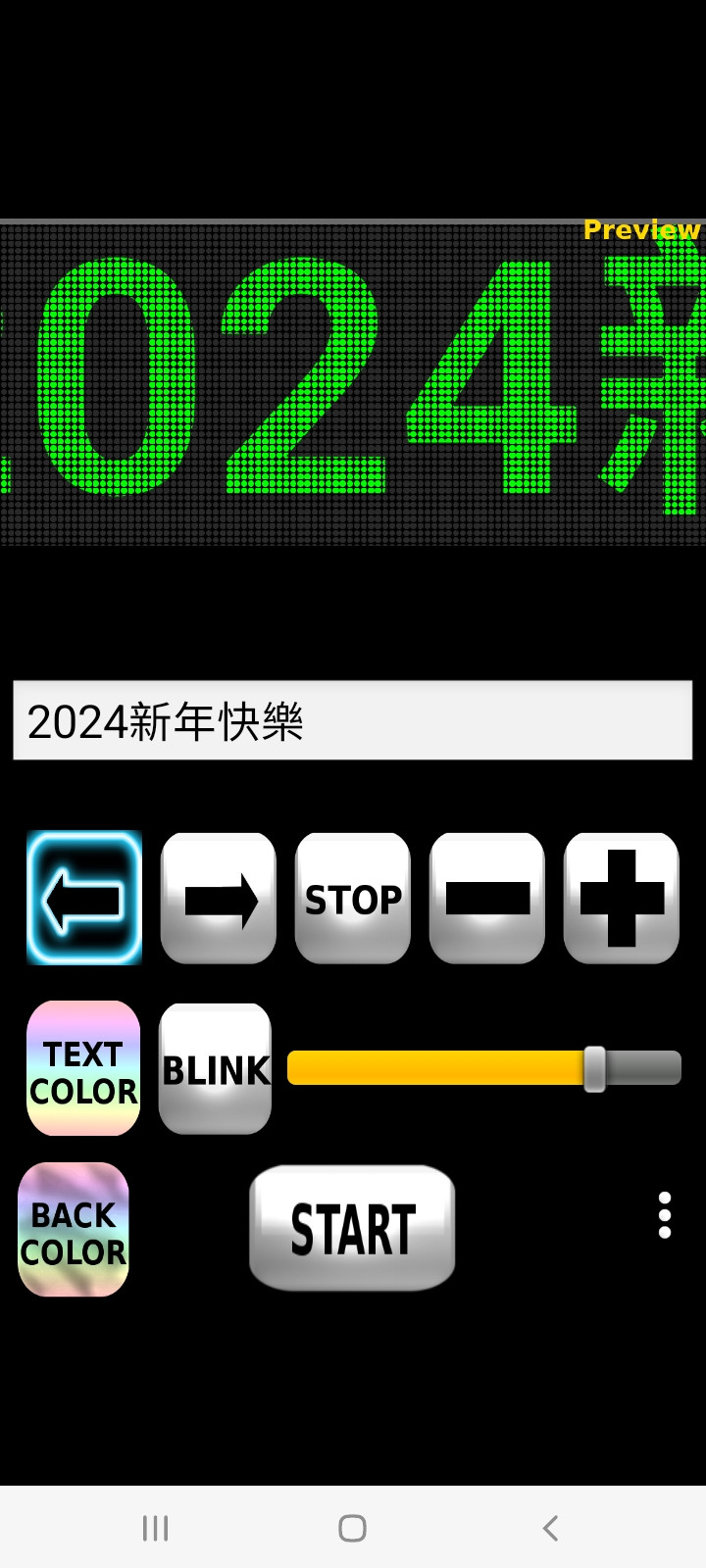Open the three-dot overflow menu

pyautogui.click(x=665, y=1215)
